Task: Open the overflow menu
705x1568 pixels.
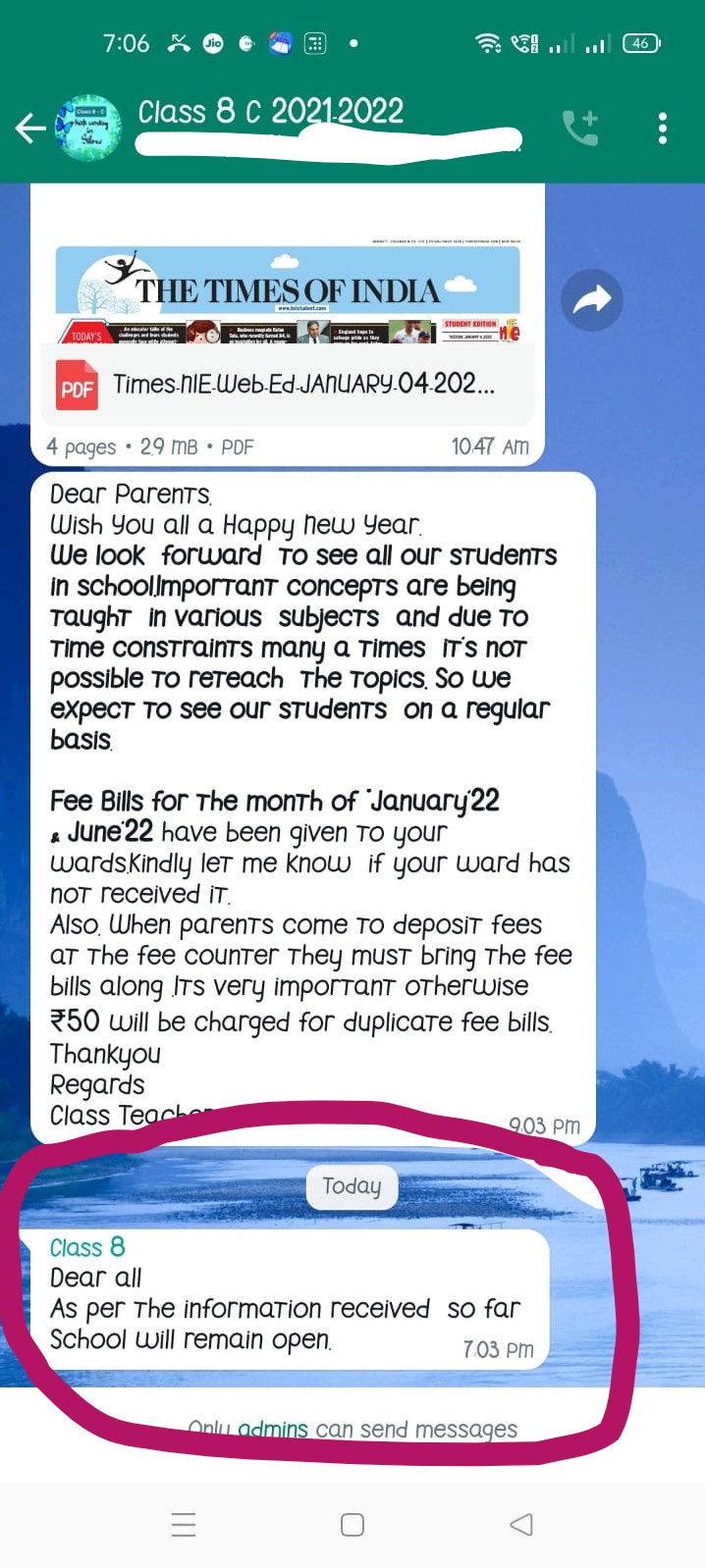Action: point(663,128)
